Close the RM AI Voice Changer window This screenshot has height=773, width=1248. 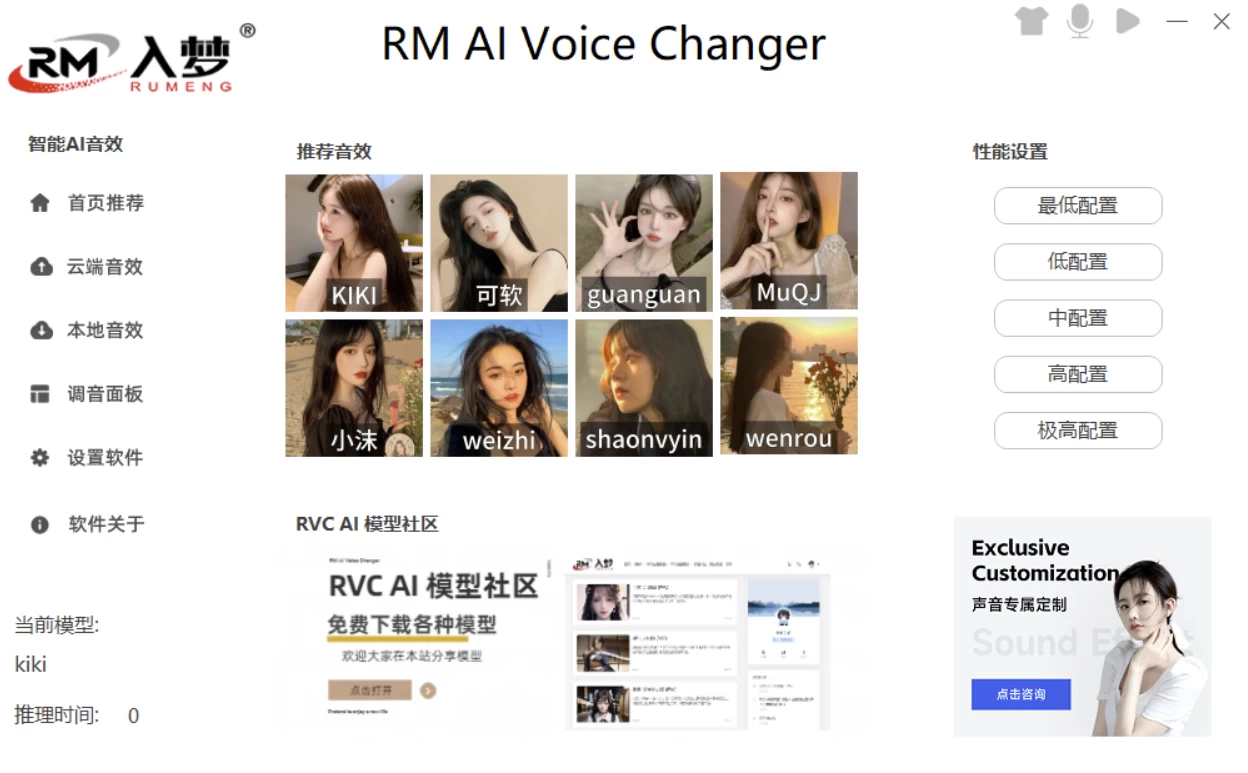pos(1221,21)
